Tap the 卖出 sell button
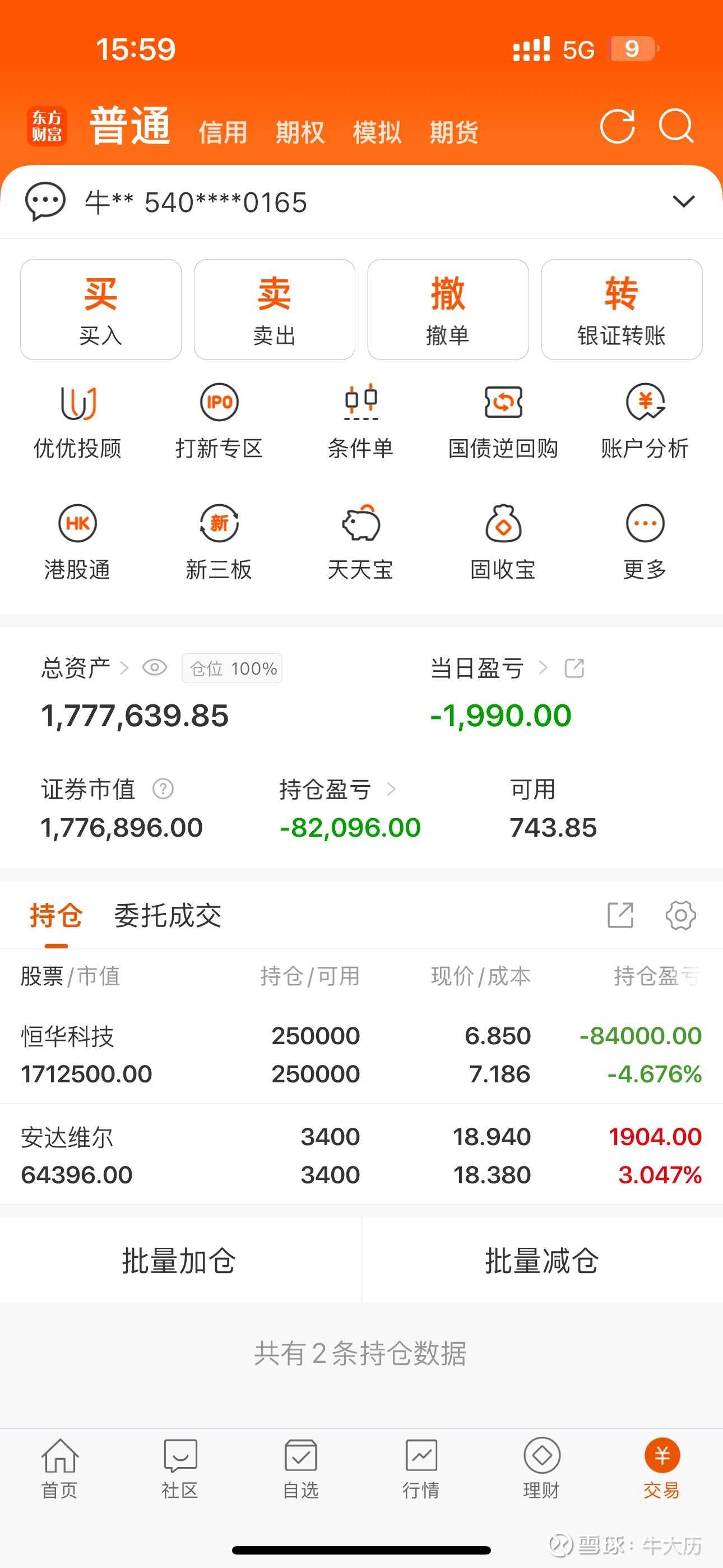The image size is (723, 1568). click(275, 310)
